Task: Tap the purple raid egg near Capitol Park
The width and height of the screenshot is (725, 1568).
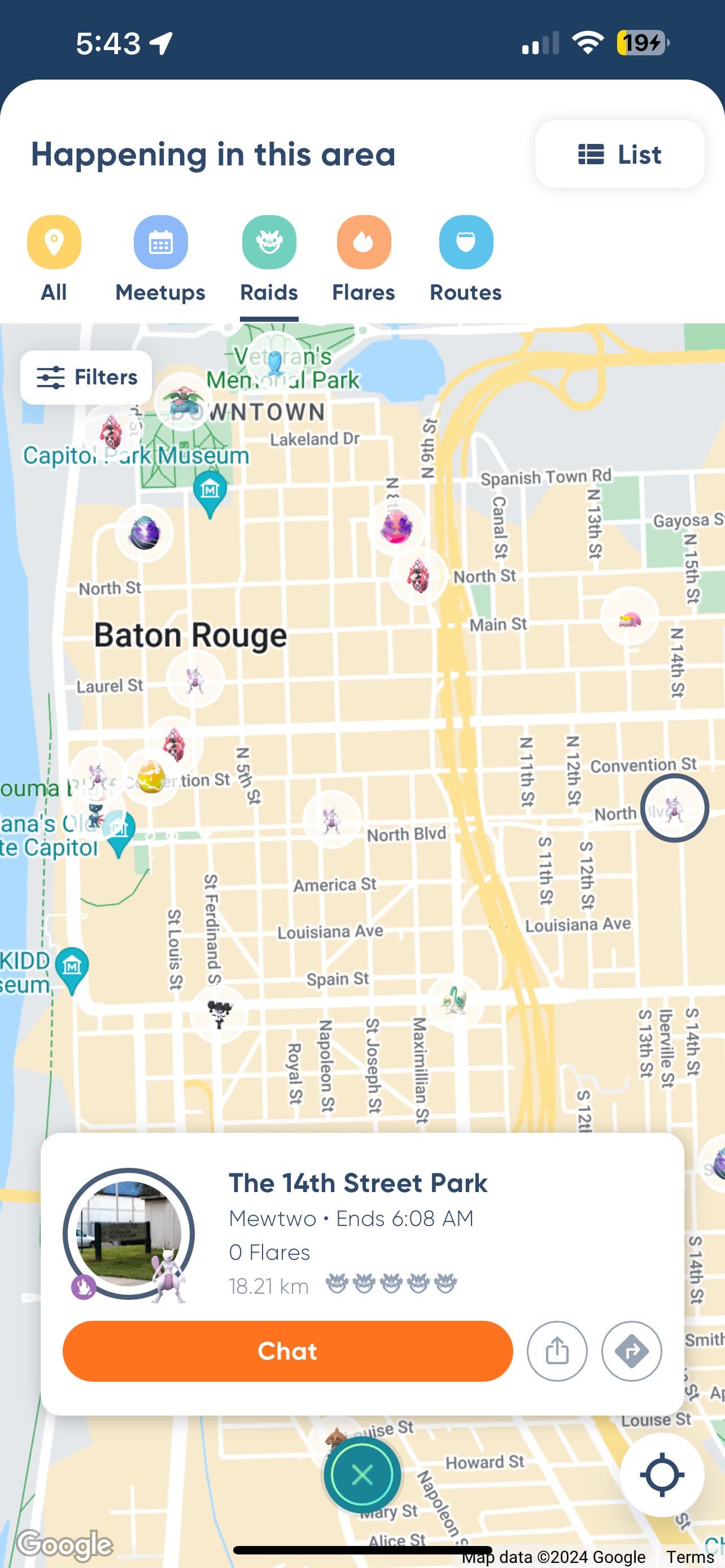Action: point(145,533)
